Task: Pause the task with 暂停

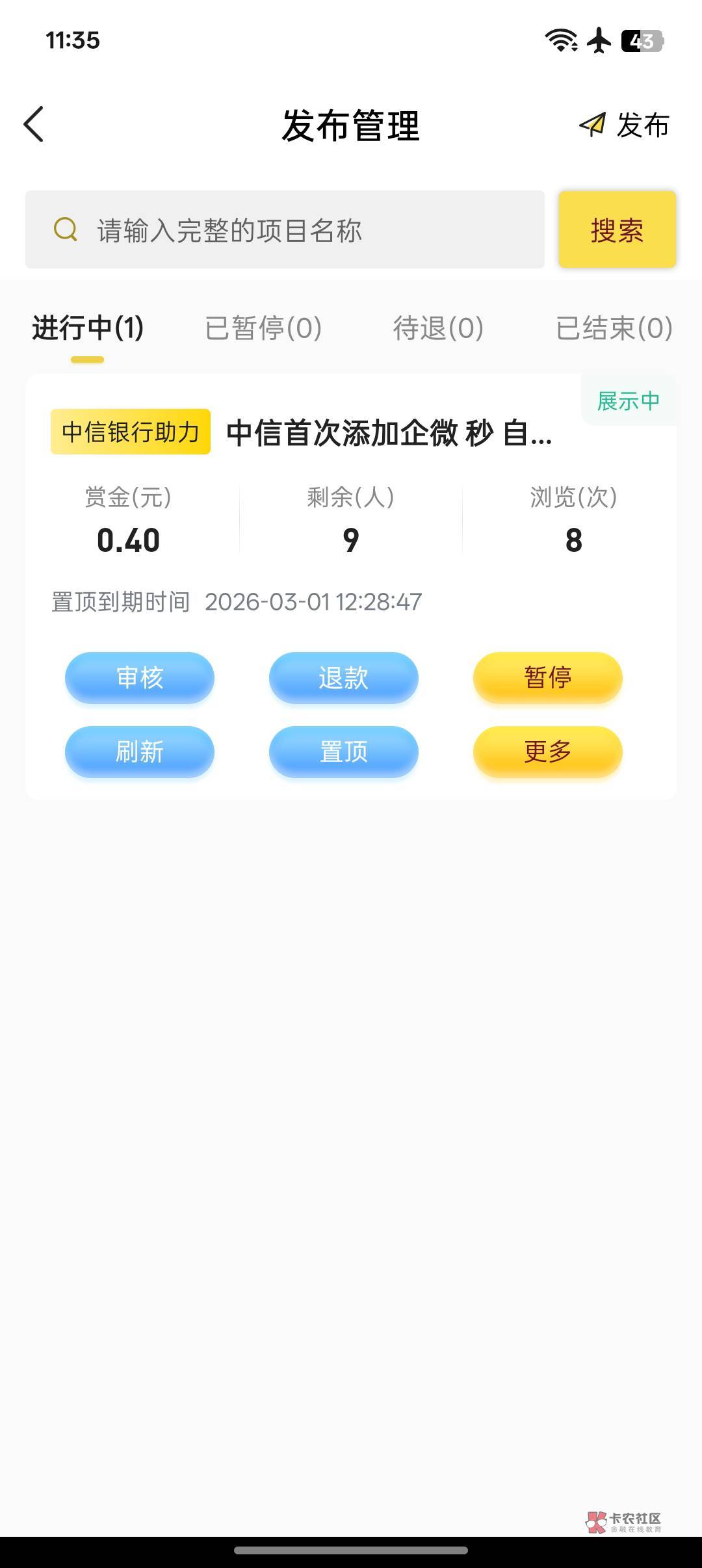Action: pos(547,677)
